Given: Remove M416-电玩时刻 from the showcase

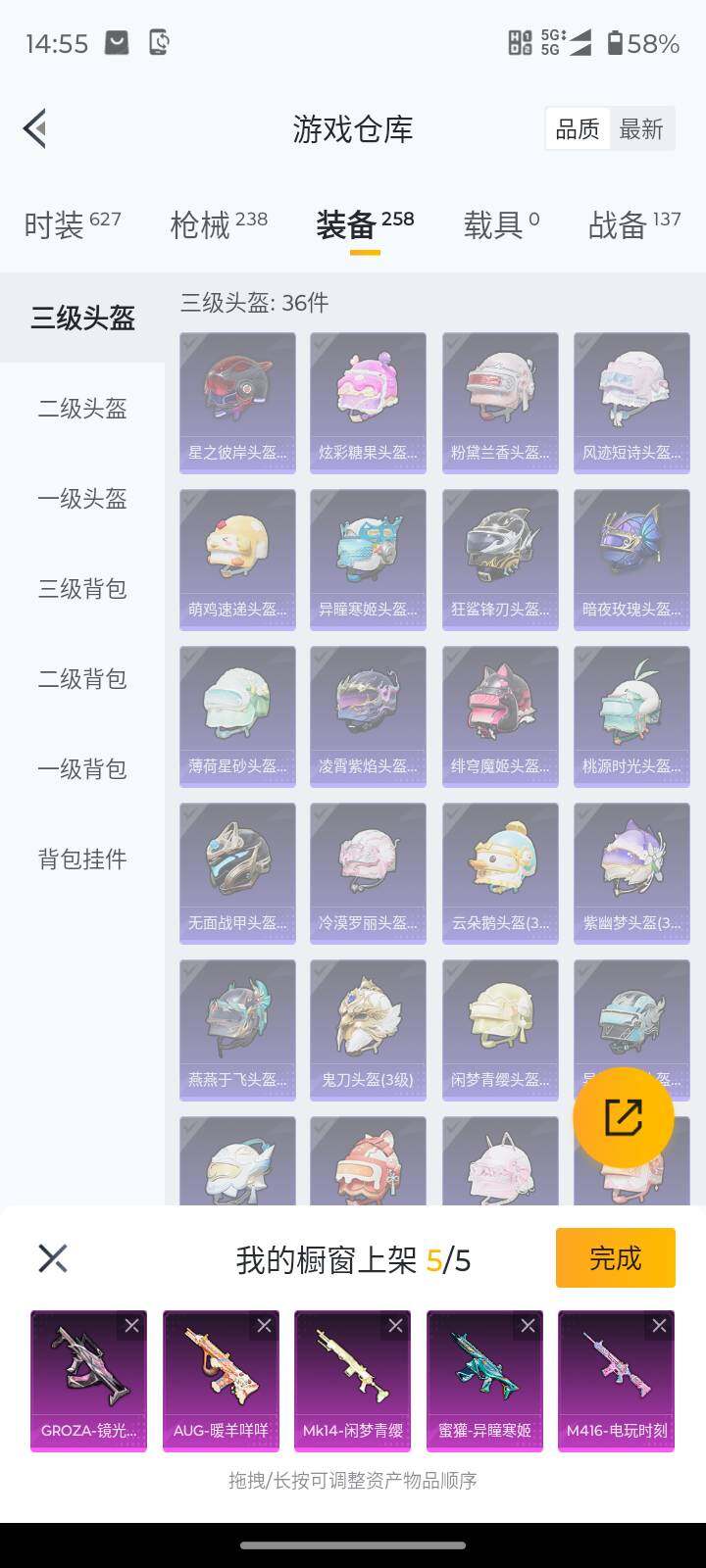Looking at the screenshot, I should pos(659,1326).
